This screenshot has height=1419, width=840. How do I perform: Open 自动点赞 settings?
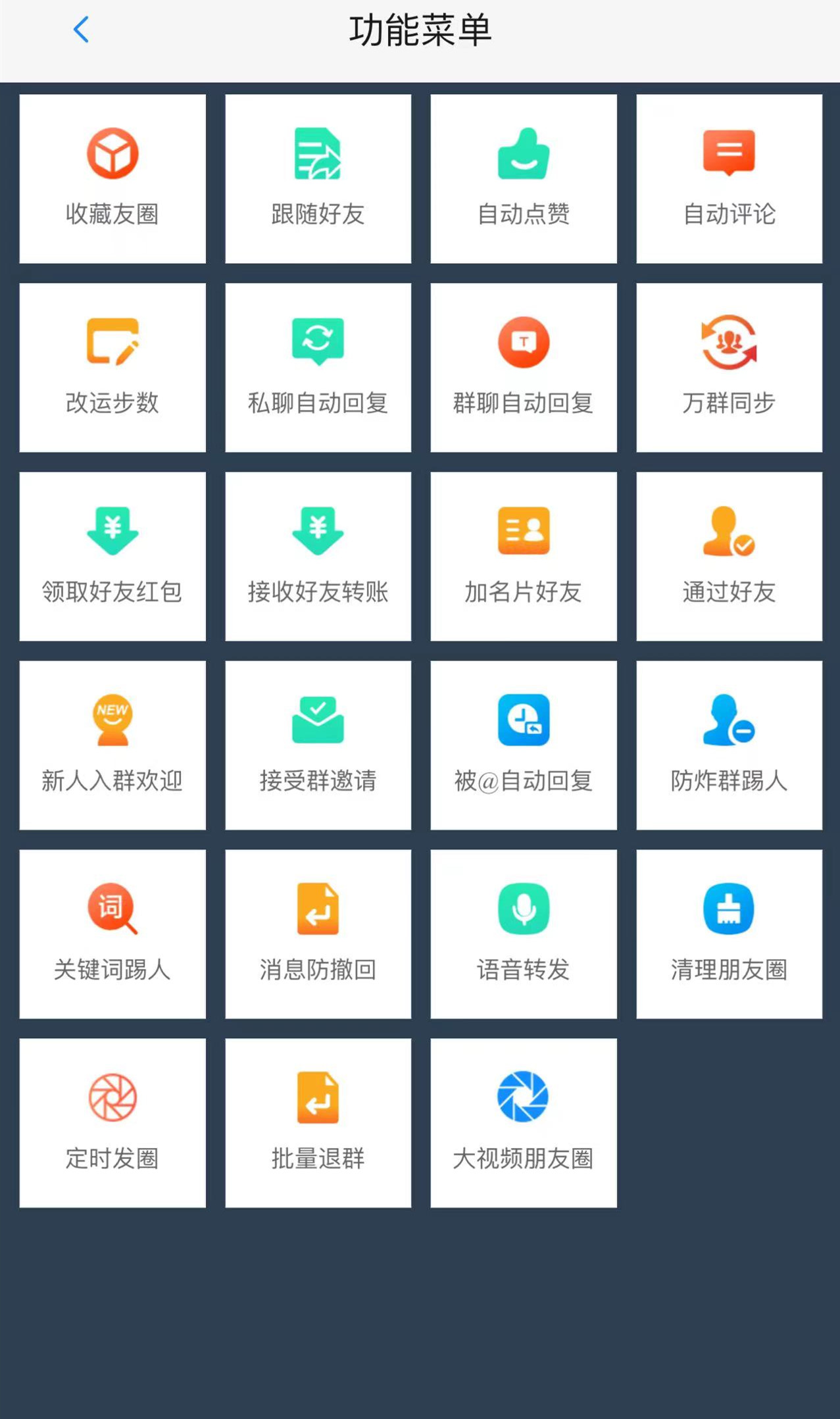524,179
